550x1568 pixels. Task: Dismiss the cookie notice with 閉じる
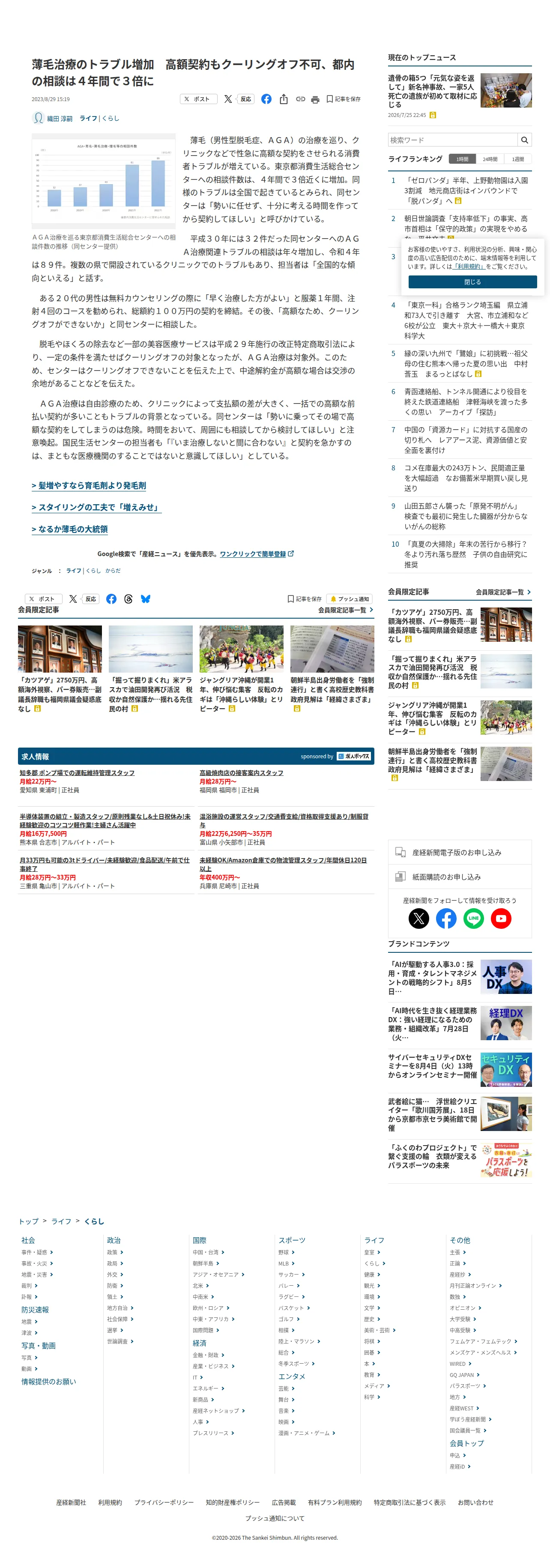472,282
